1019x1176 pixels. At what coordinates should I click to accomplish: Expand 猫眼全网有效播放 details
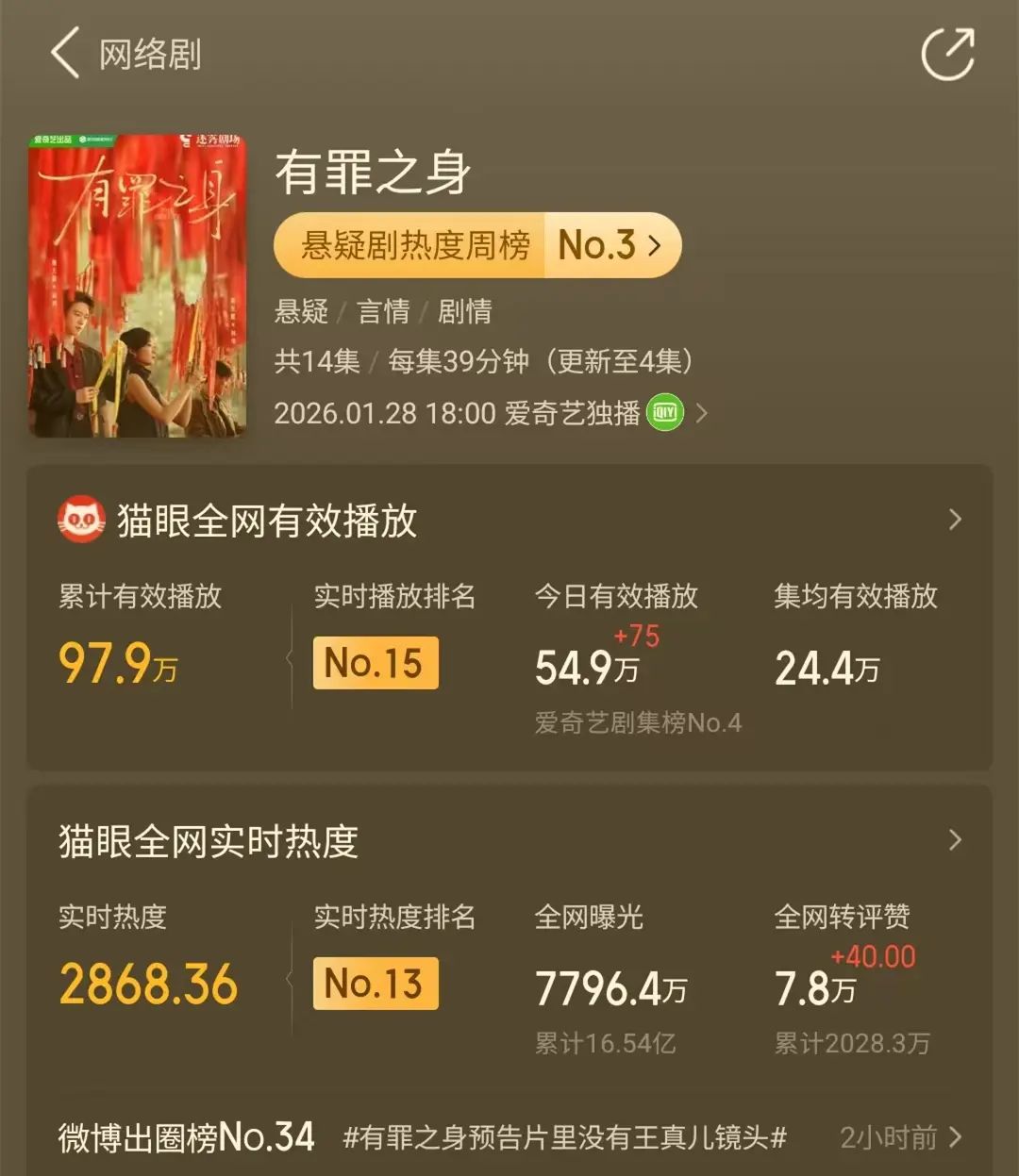[955, 520]
